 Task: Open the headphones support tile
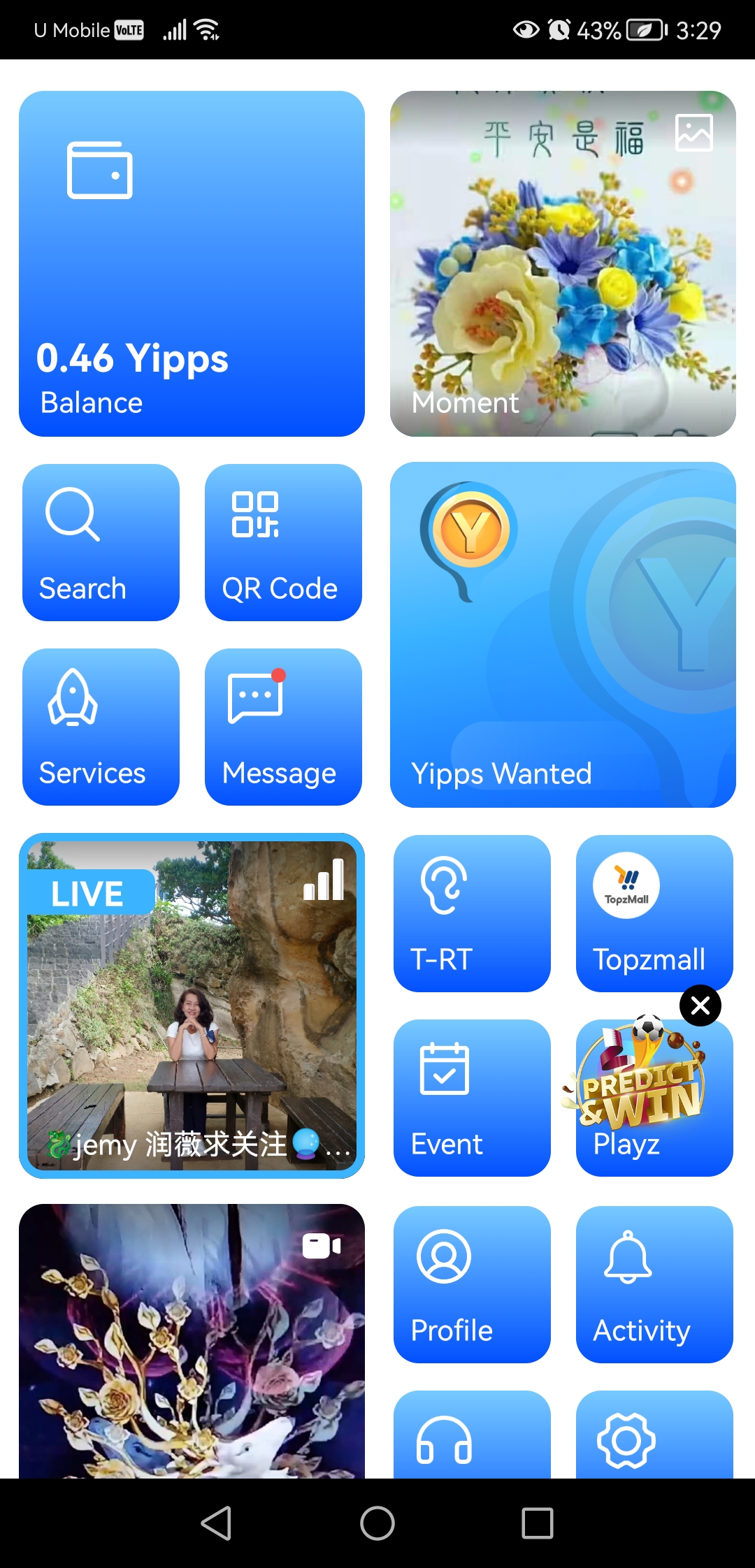tap(472, 1435)
